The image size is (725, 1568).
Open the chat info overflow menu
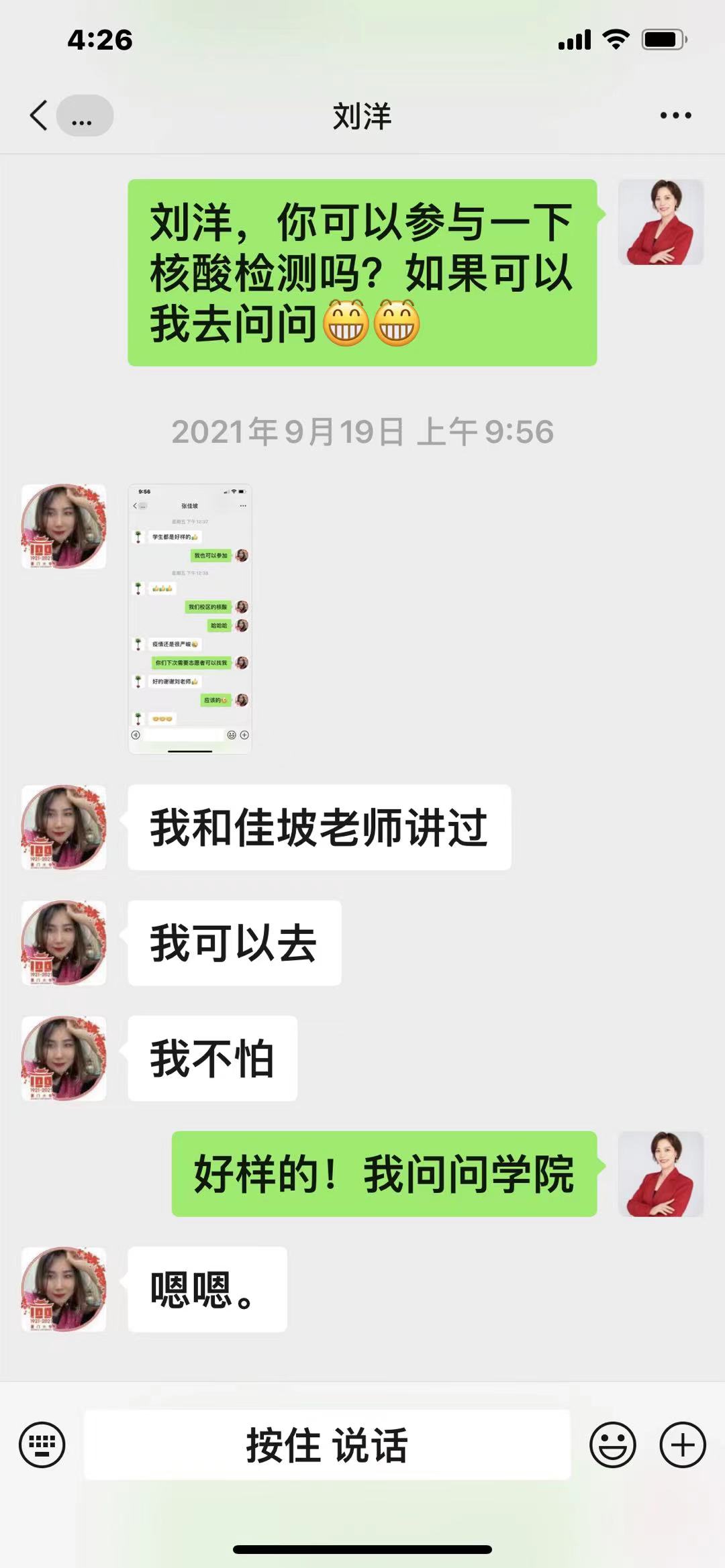(x=675, y=115)
